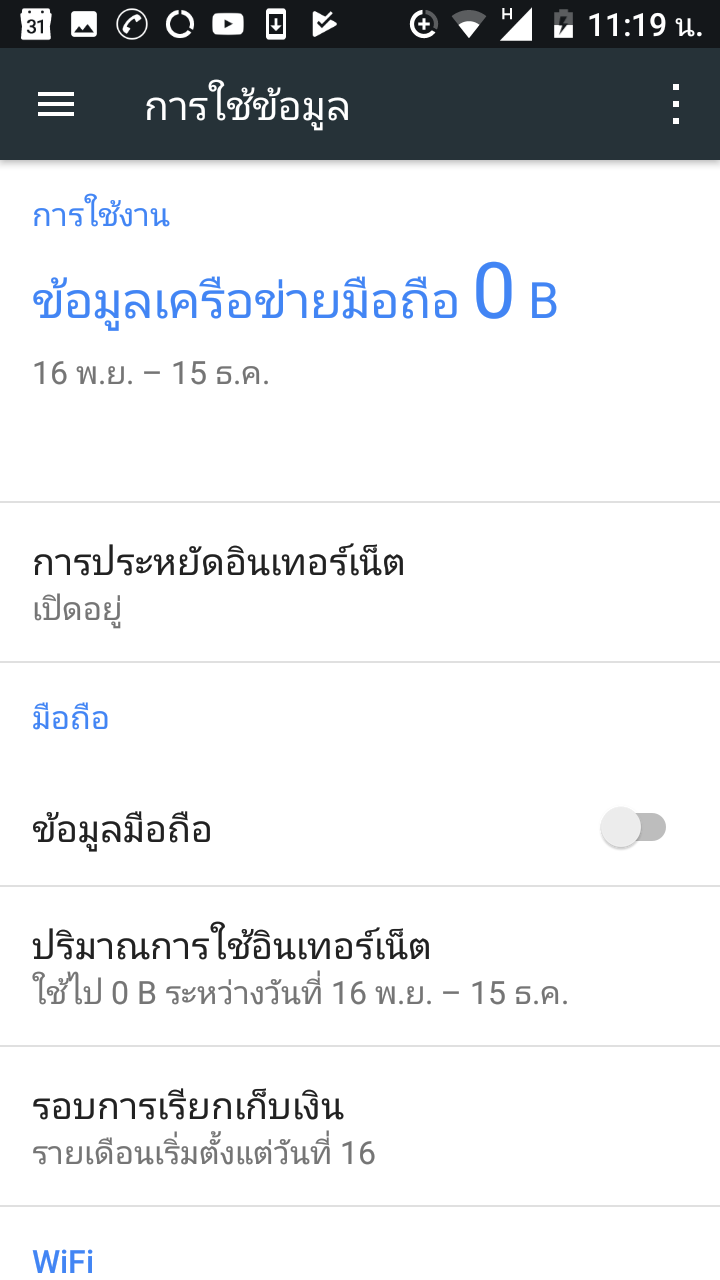Open ปริมาณการใช้อินเทอร์เน็ต details

360,966
